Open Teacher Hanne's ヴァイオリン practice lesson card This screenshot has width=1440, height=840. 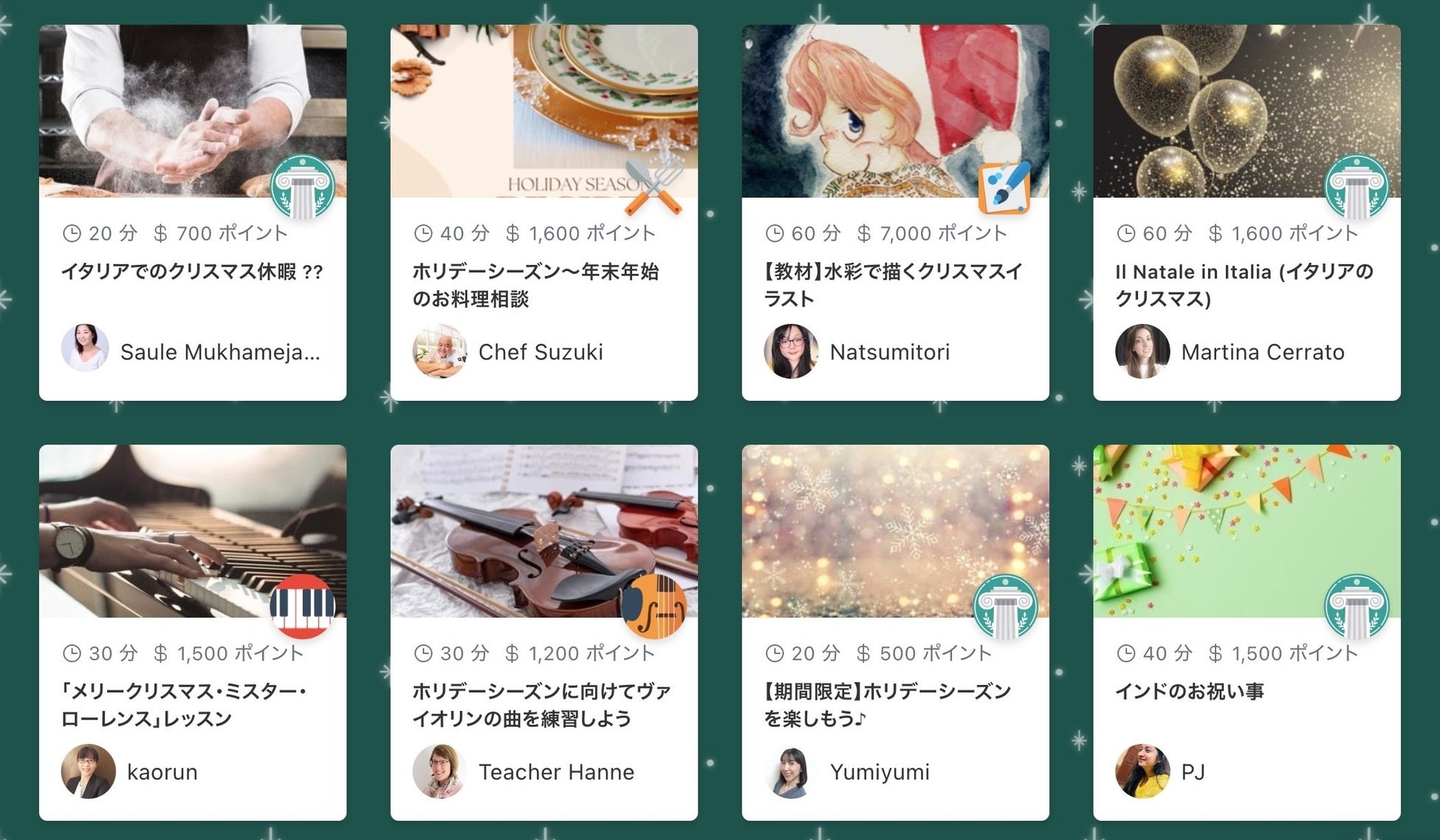coord(544,705)
